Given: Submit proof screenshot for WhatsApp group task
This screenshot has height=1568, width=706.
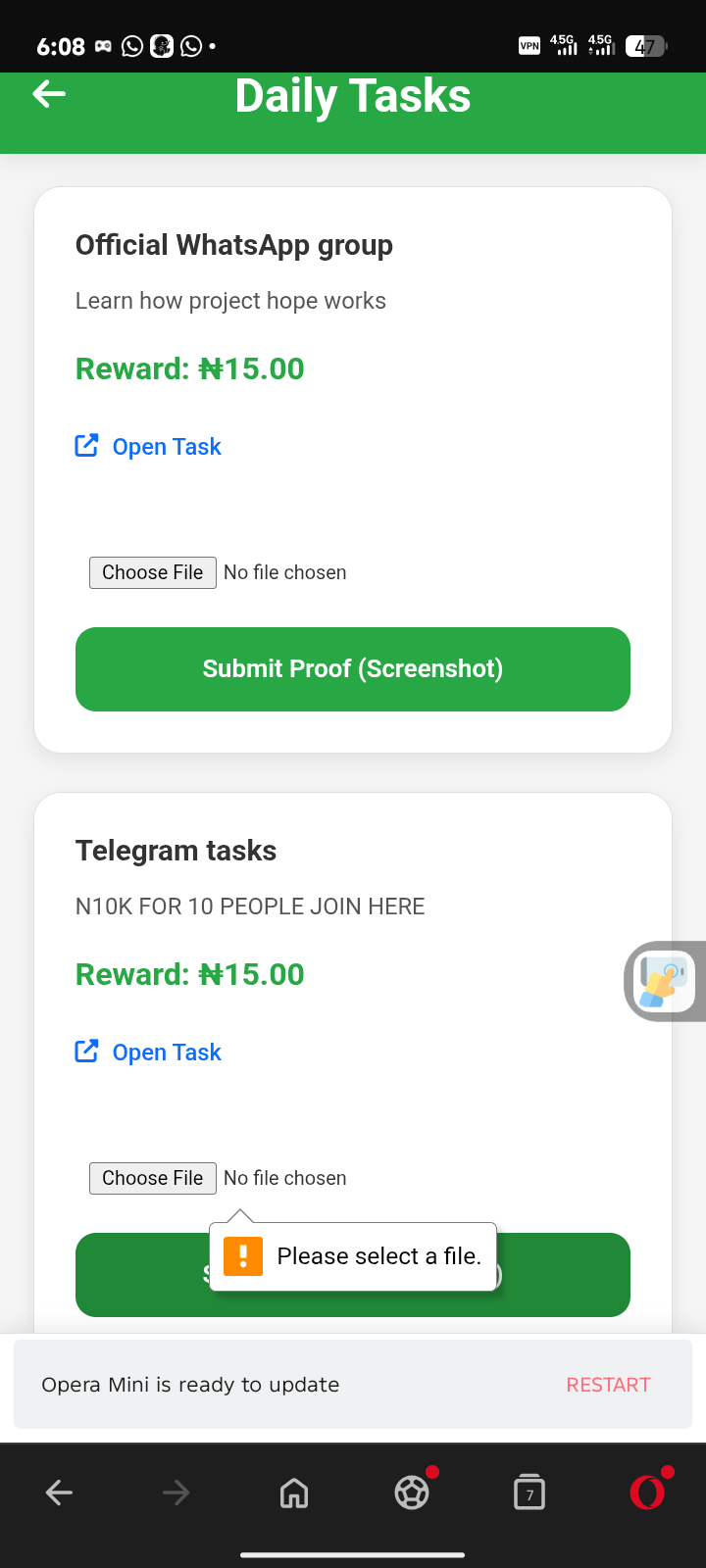Looking at the screenshot, I should 353,669.
